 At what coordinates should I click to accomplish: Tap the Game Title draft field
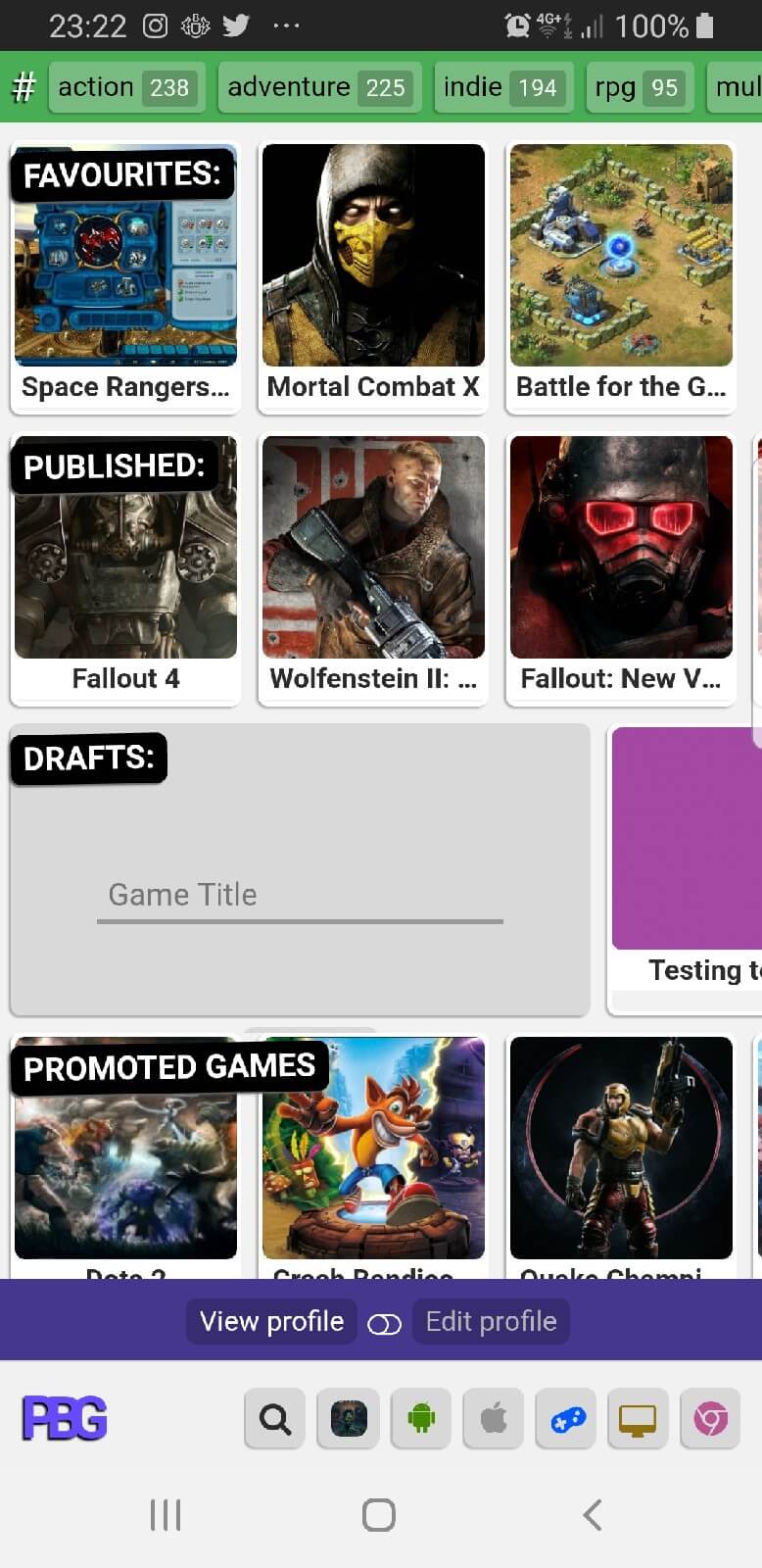tap(300, 896)
